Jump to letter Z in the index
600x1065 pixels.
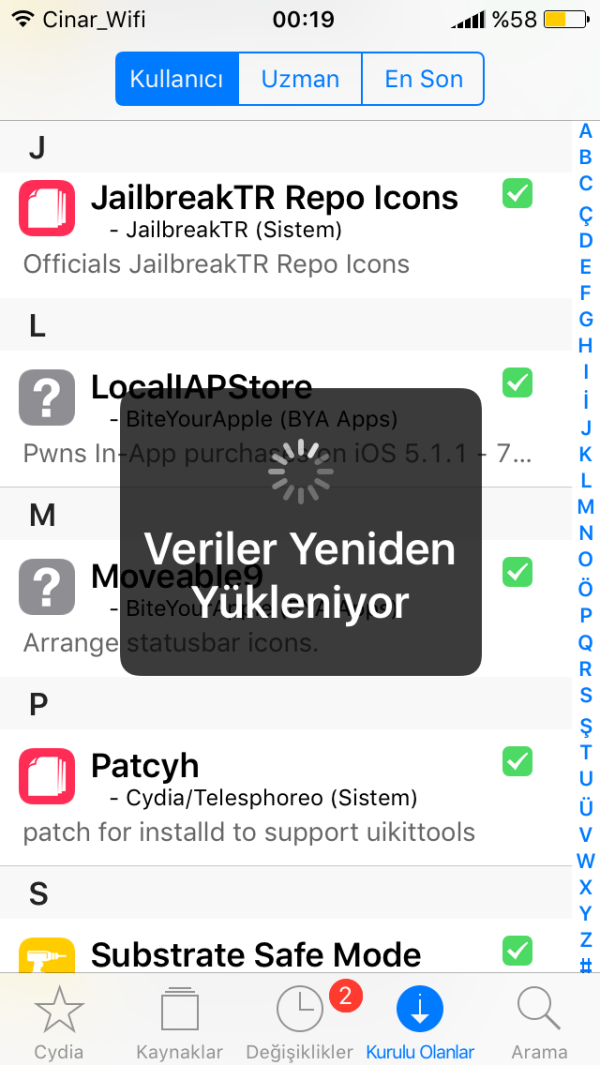pyautogui.click(x=586, y=940)
